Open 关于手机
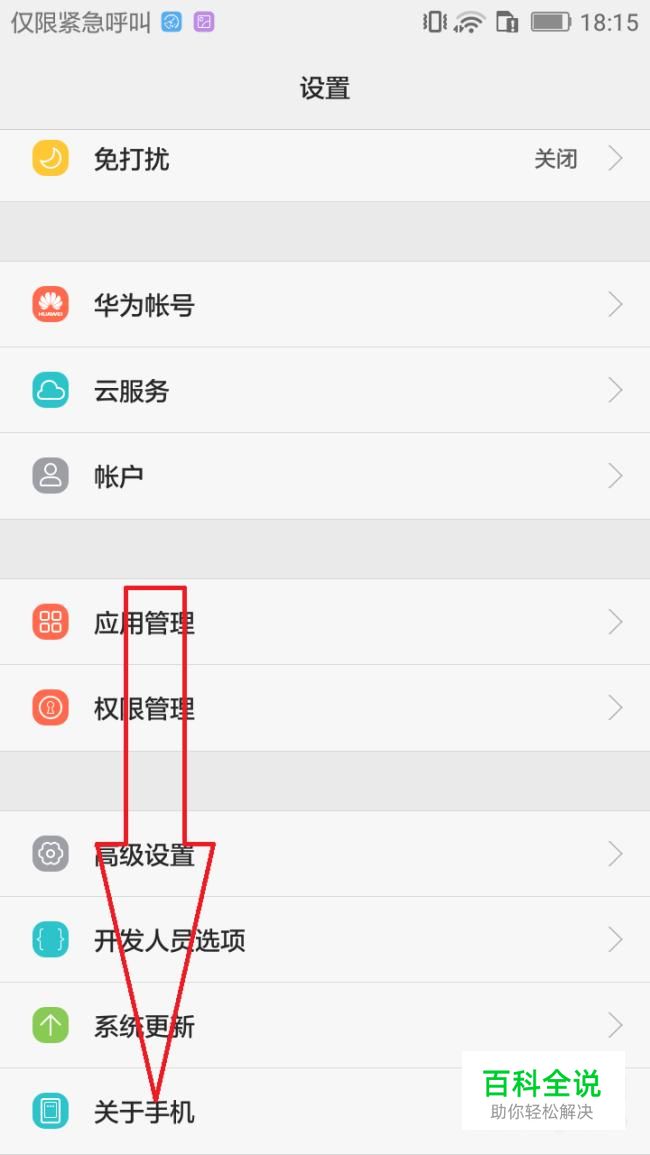The image size is (650, 1155). [325, 1111]
